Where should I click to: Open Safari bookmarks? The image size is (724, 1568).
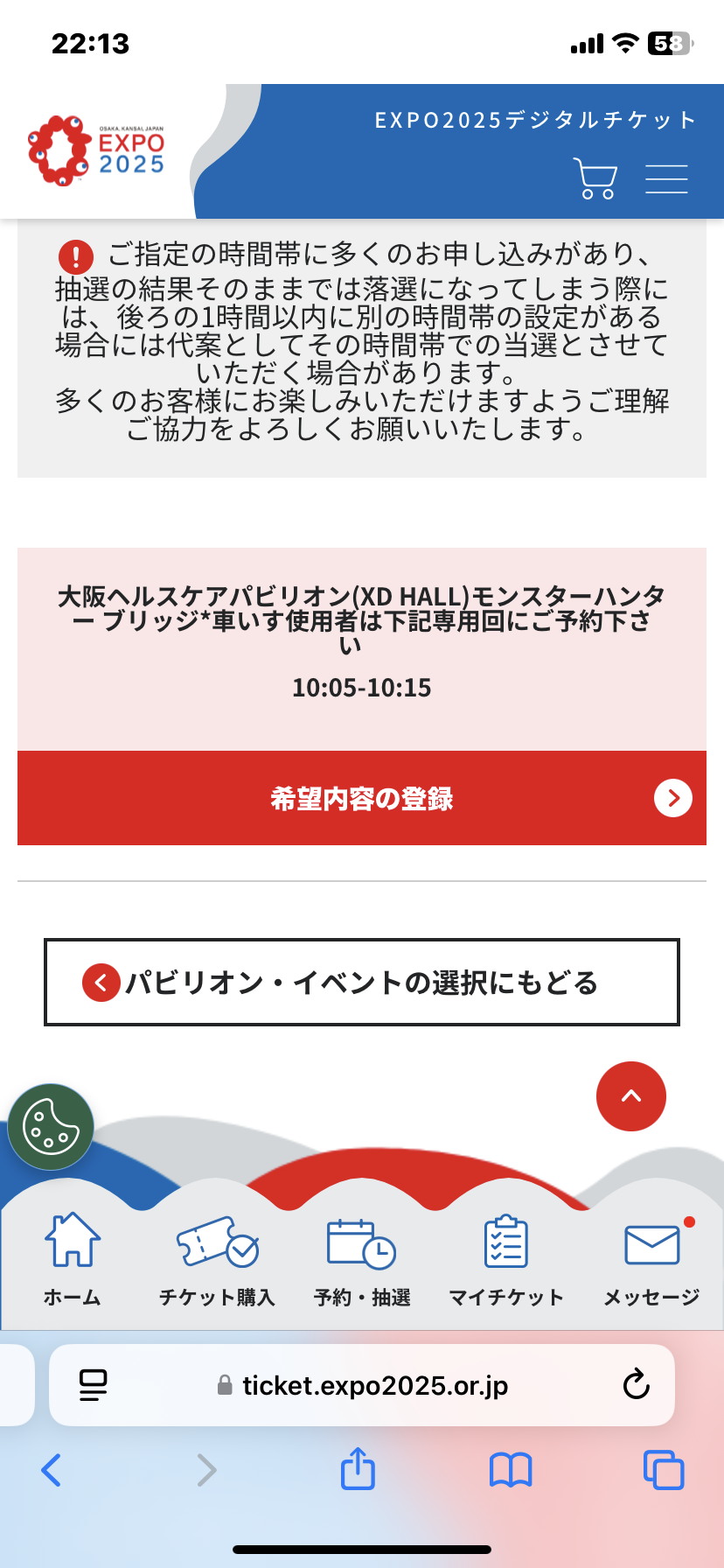point(511,1470)
